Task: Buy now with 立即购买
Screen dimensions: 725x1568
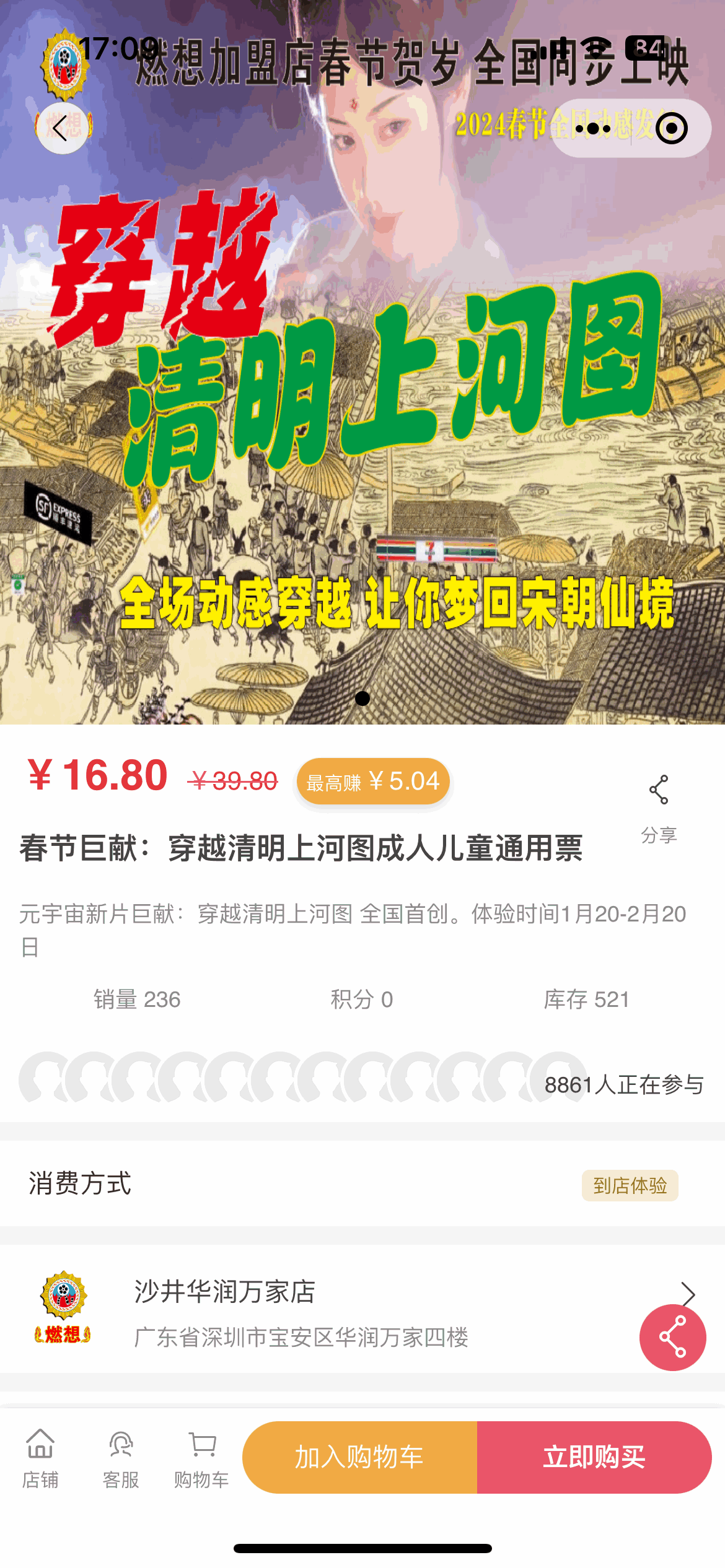Action: 594,1457
